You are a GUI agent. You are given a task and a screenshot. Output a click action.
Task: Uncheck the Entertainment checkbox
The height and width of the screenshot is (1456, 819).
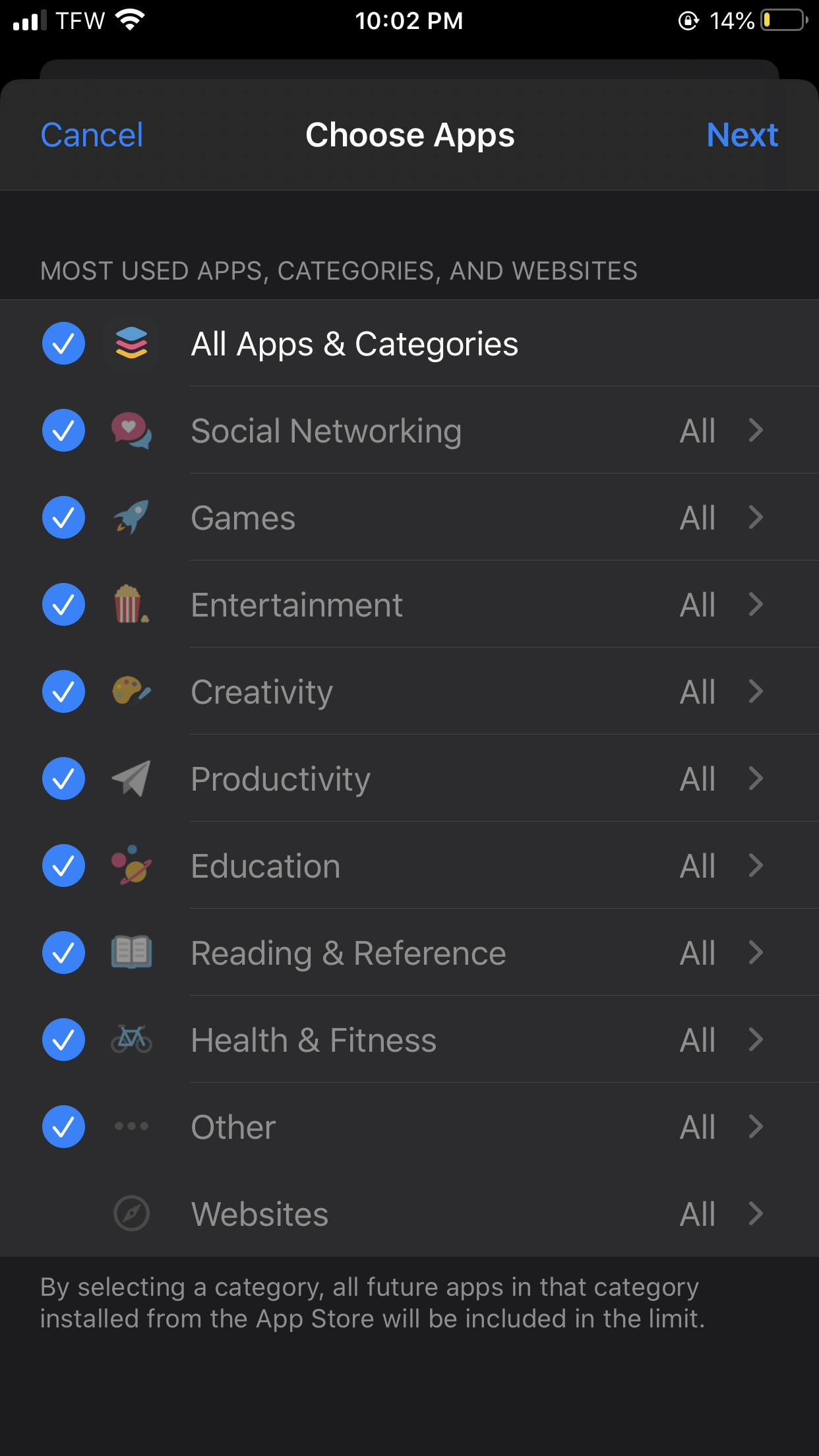[63, 605]
